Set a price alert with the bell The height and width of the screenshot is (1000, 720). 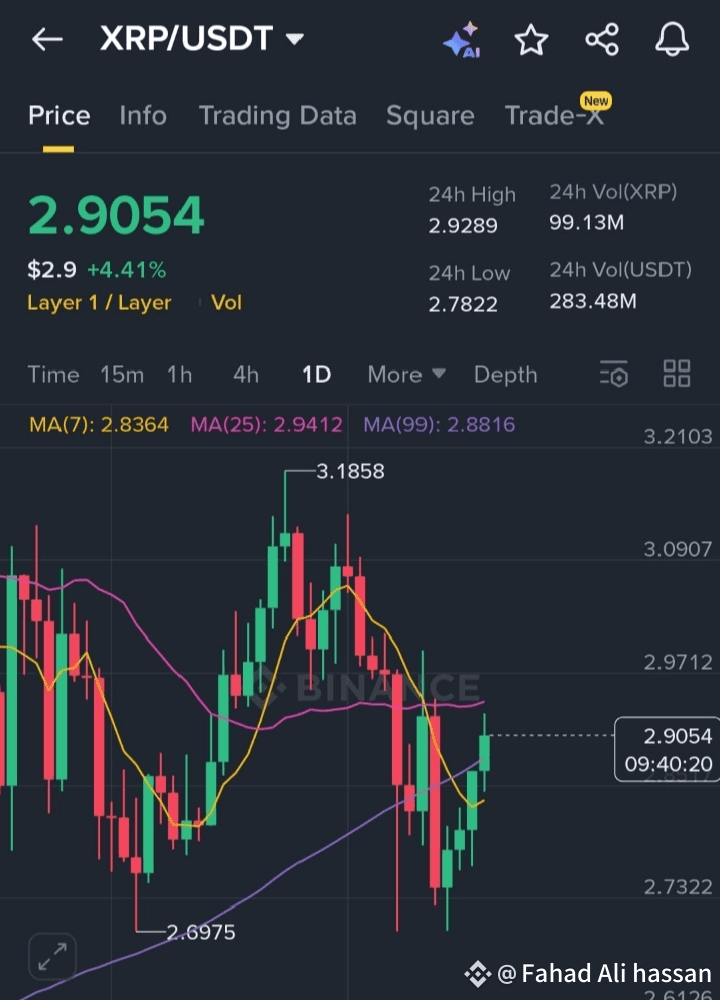(672, 40)
